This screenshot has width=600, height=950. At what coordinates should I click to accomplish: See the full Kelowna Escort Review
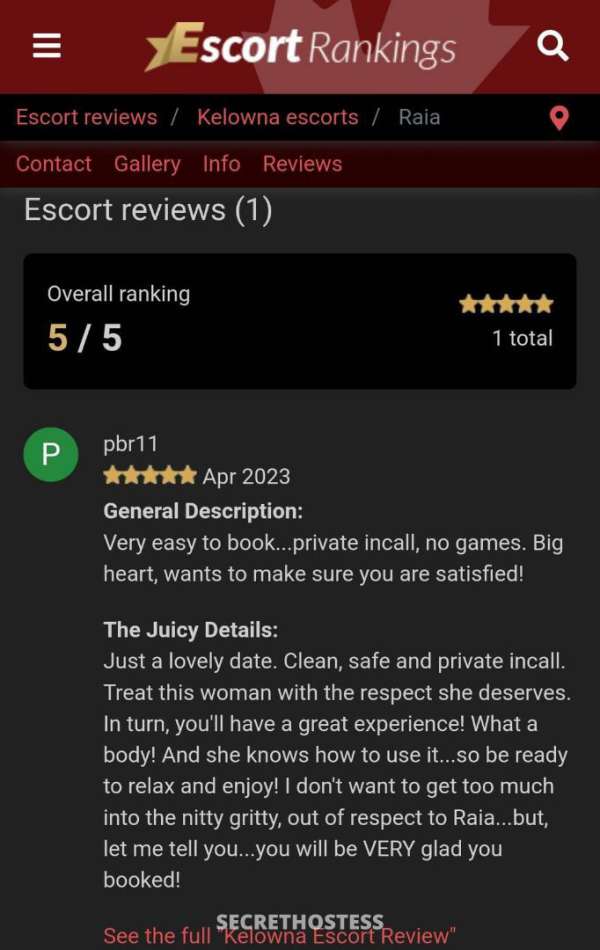tap(279, 936)
